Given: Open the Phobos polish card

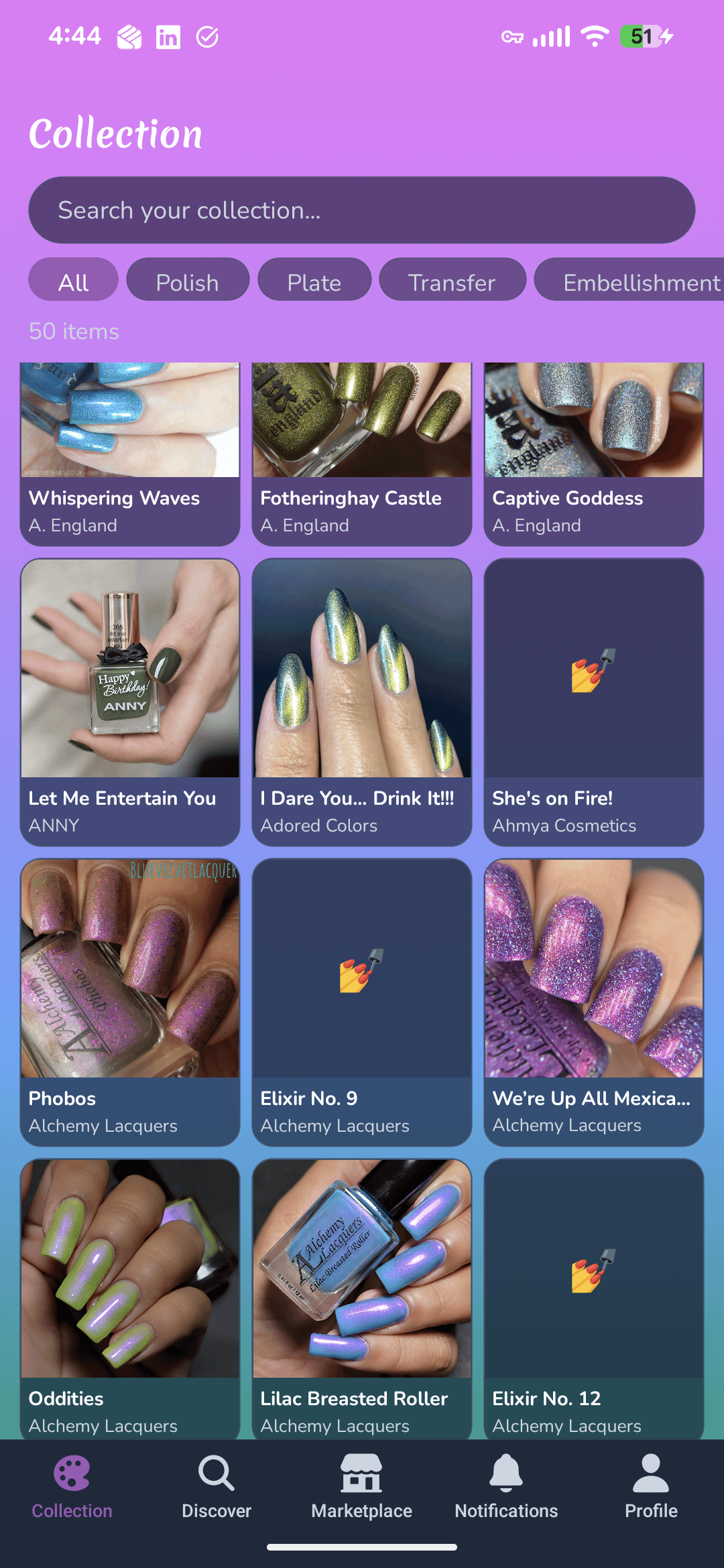Looking at the screenshot, I should 130,1001.
